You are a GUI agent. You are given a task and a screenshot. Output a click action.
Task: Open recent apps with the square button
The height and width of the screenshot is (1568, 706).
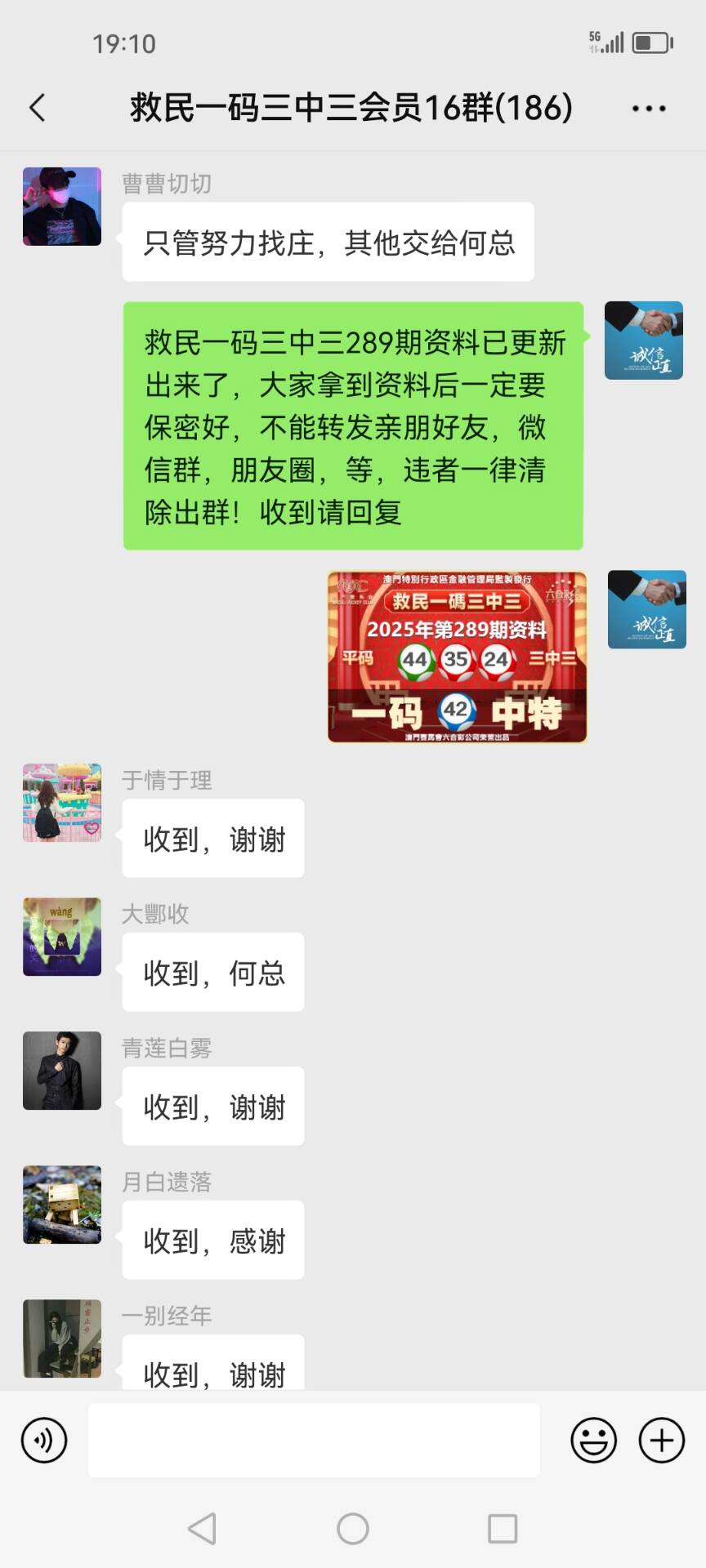click(x=502, y=1528)
